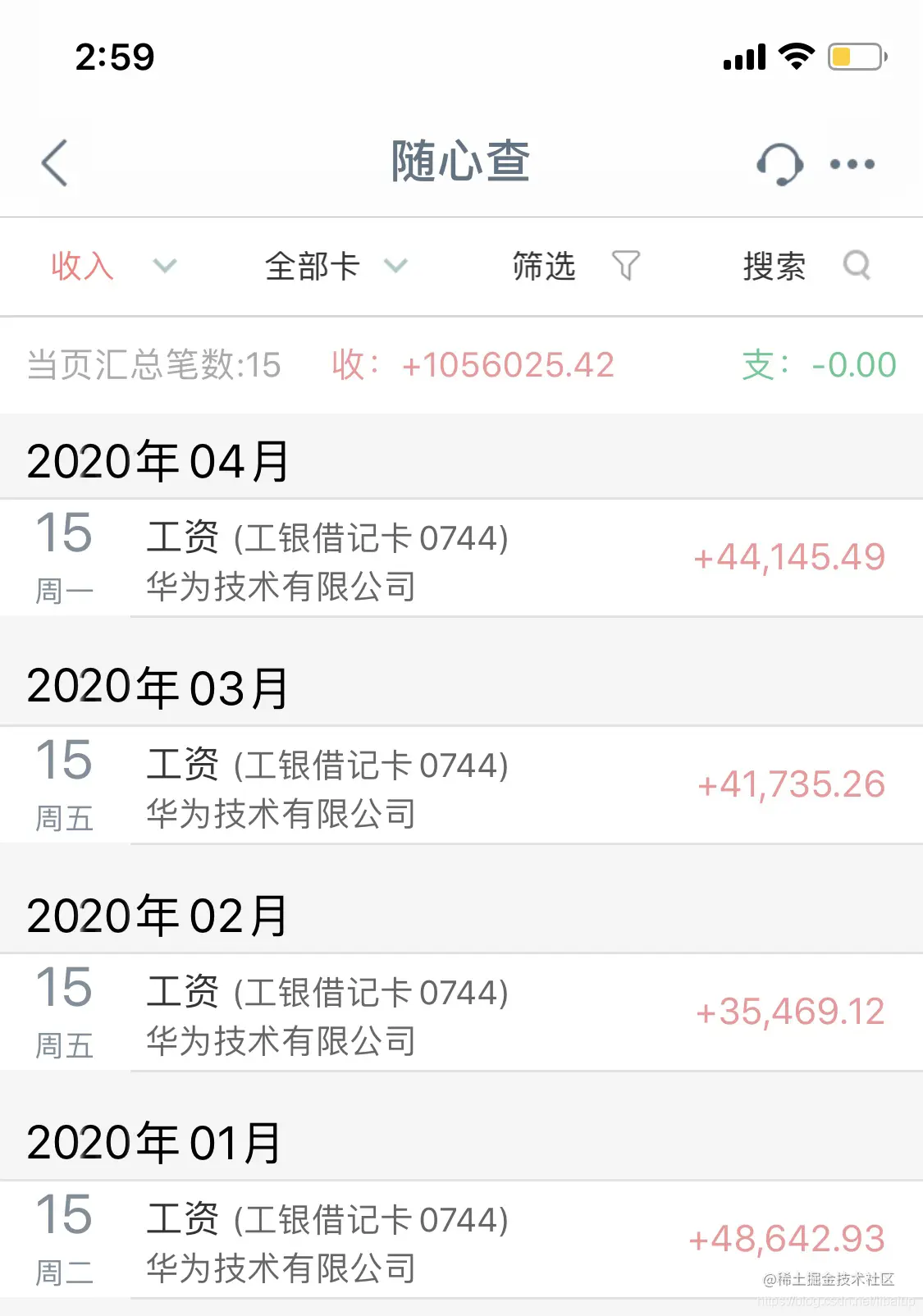Image resolution: width=923 pixels, height=1316 pixels.
Task: Open the +44,145.49 salary record
Action: [x=492, y=559]
